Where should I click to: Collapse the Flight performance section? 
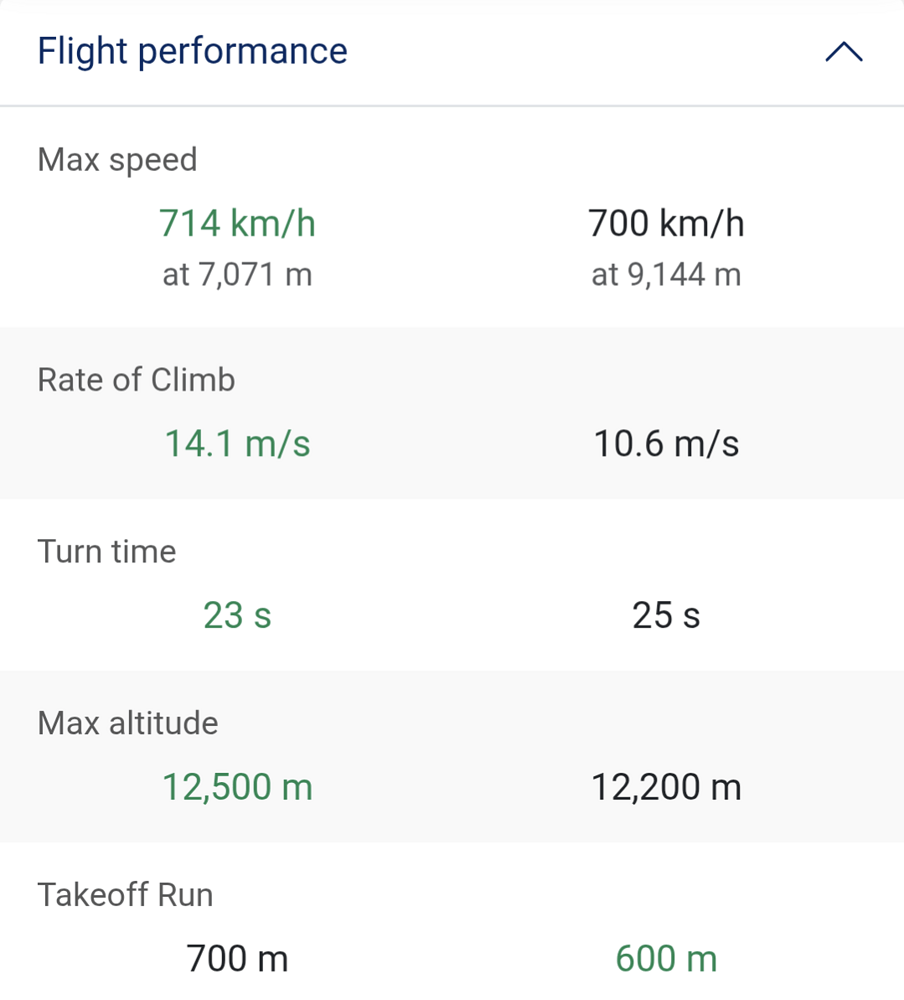[x=843, y=51]
